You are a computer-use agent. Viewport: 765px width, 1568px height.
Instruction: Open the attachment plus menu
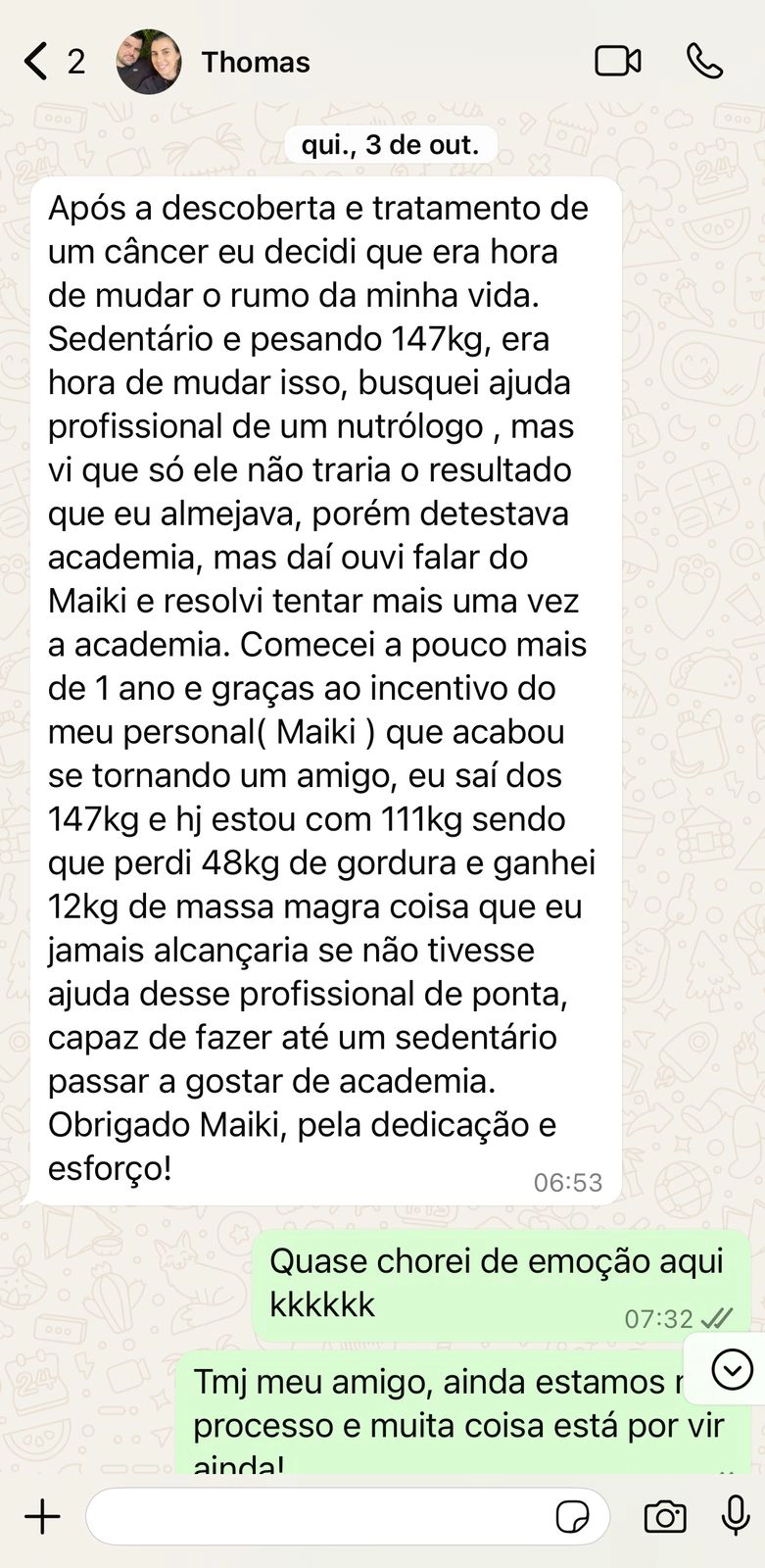[42, 1517]
